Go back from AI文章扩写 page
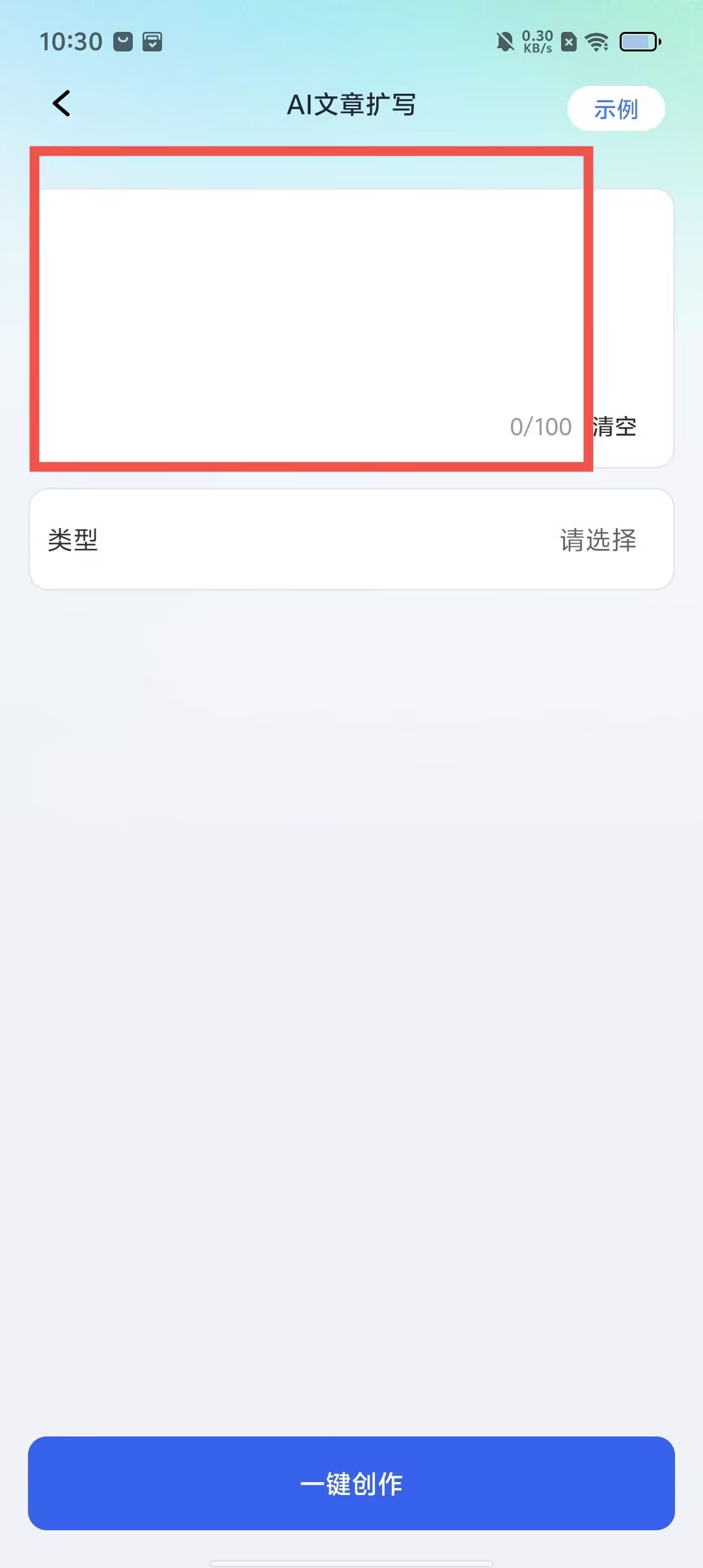The image size is (703, 1568). (x=62, y=104)
